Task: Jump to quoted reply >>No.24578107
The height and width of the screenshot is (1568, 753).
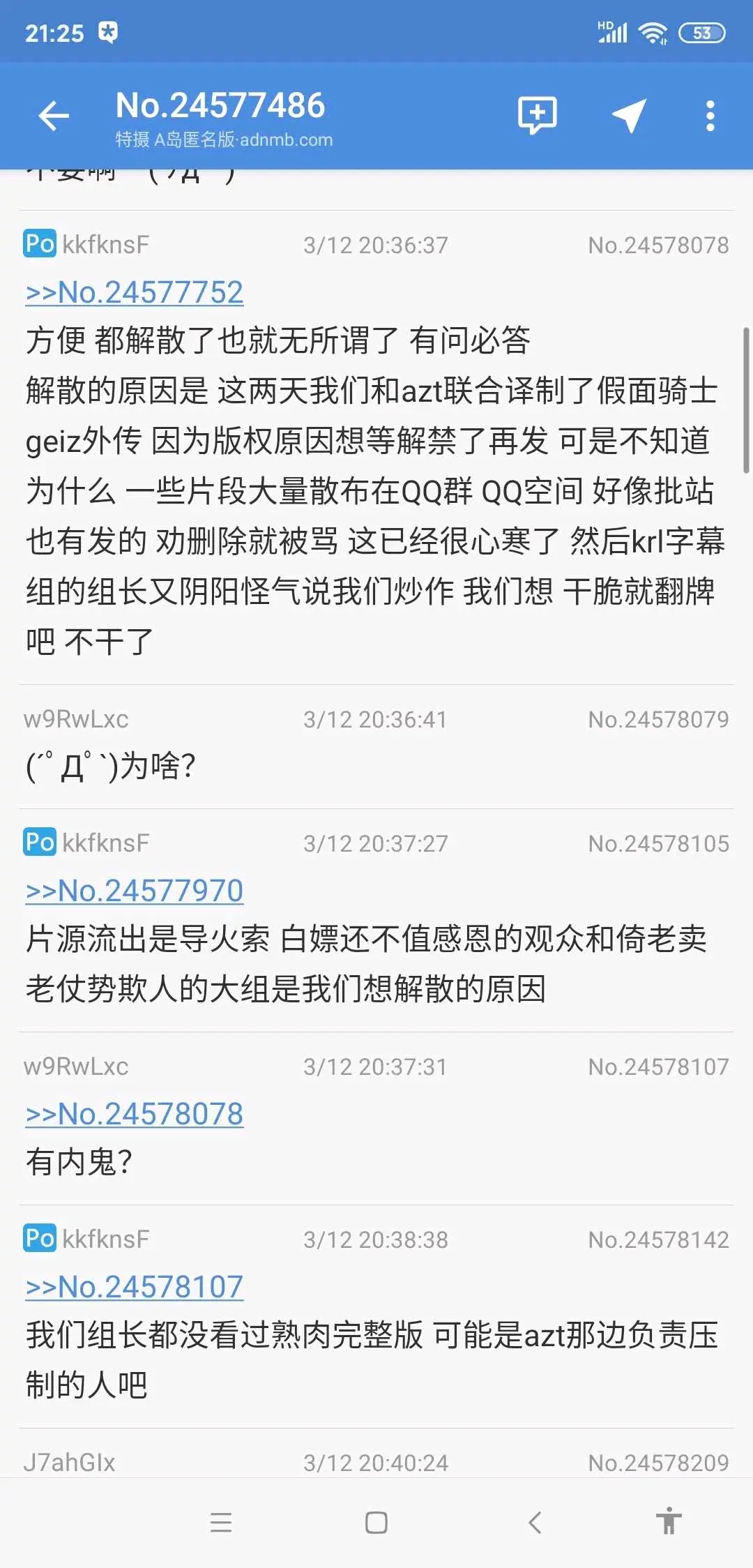Action: pos(135,1287)
